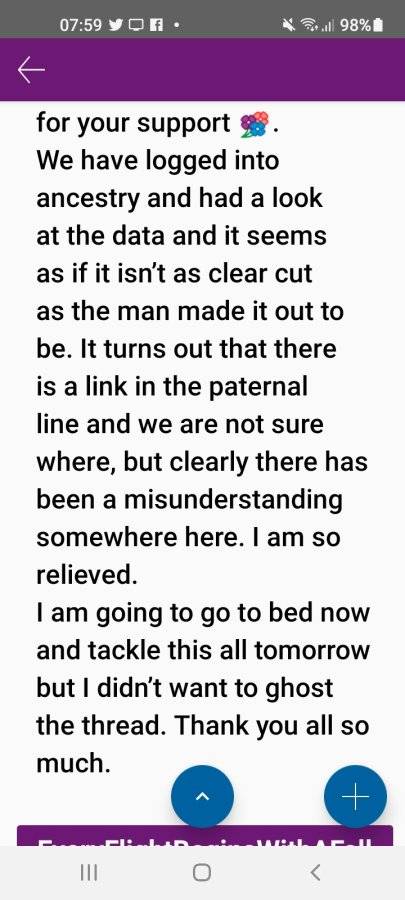405x900 pixels.
Task: Open the next post's purple username header
Action: (205, 836)
